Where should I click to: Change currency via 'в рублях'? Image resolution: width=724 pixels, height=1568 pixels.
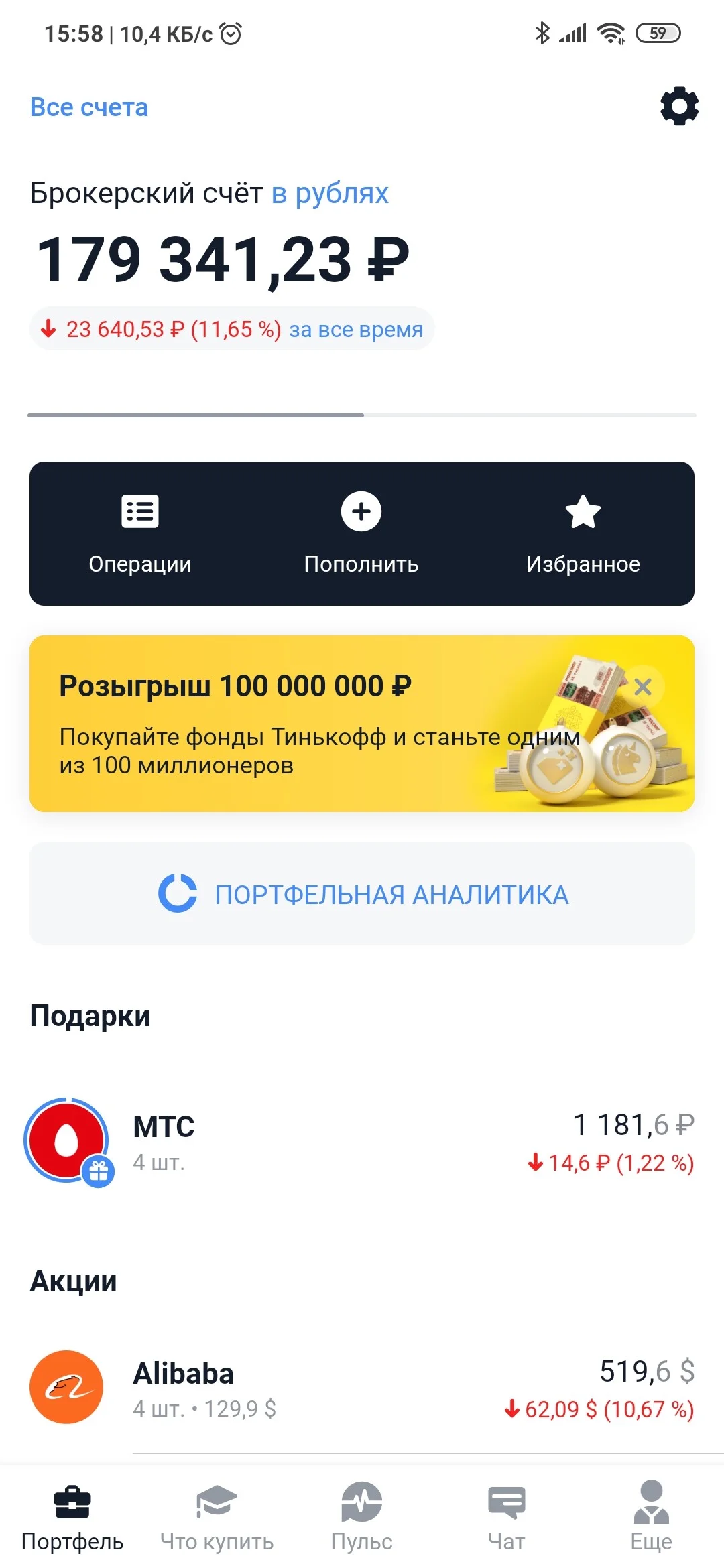(x=330, y=194)
